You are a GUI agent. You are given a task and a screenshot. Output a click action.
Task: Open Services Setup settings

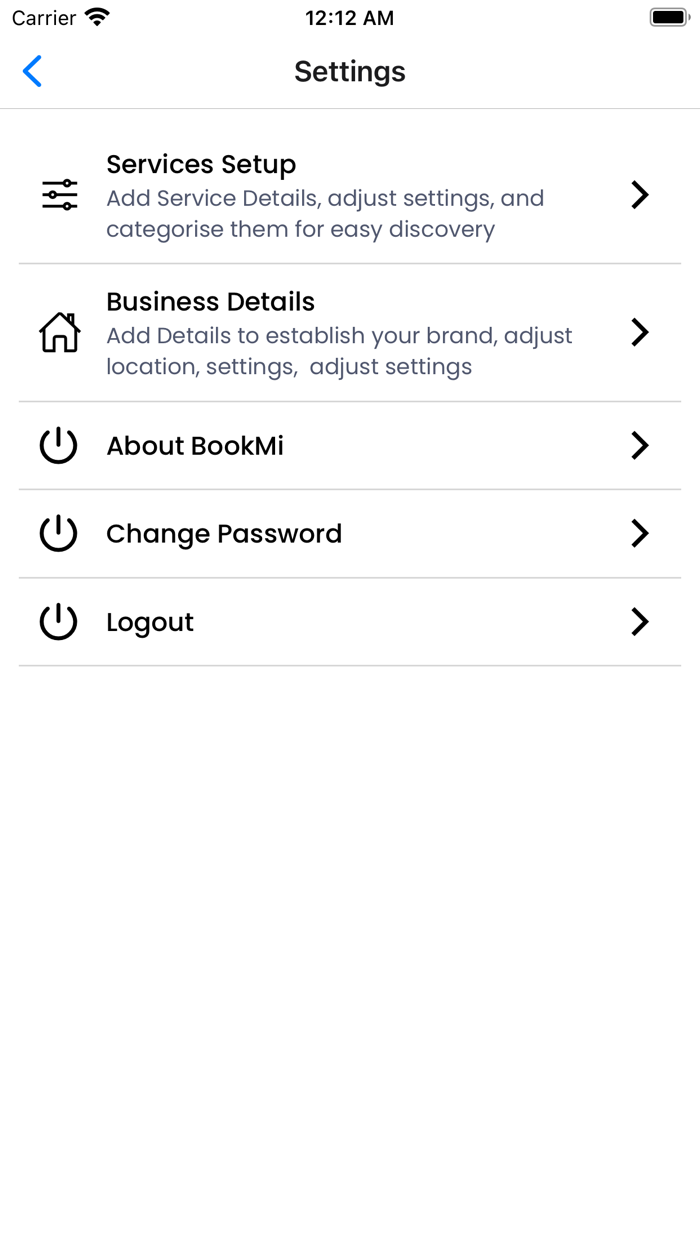348,196
